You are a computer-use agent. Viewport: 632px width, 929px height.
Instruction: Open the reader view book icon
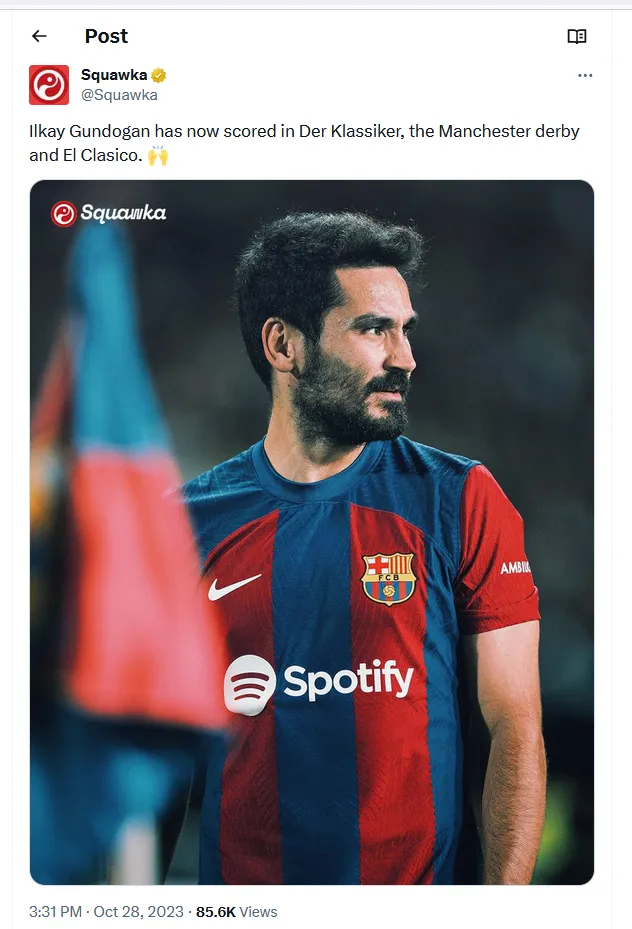[x=577, y=36]
